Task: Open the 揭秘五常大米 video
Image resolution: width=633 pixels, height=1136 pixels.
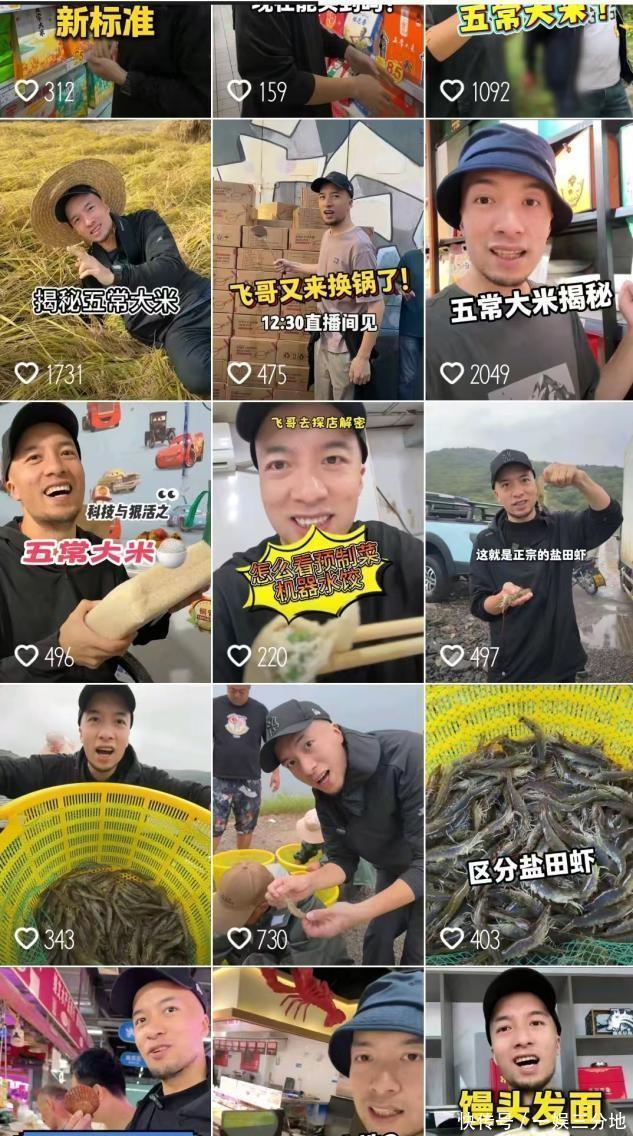Action: [105, 260]
